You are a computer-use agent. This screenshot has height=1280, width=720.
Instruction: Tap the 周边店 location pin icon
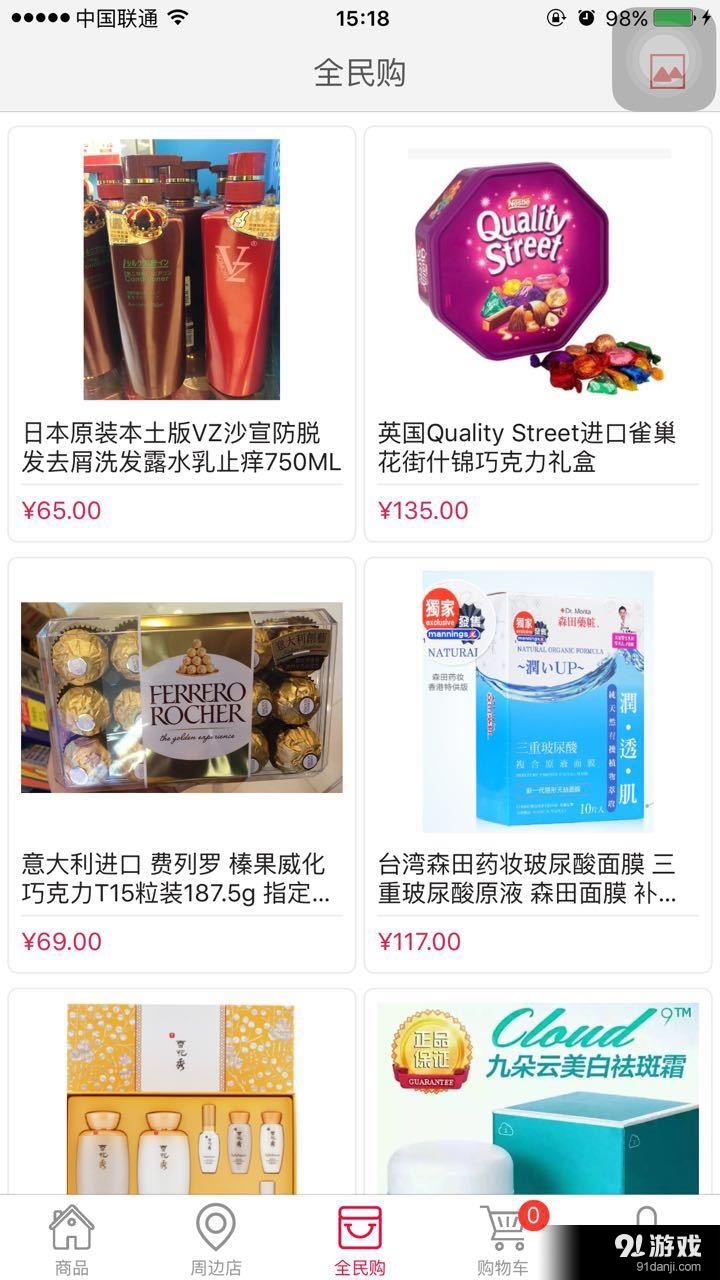pyautogui.click(x=214, y=1225)
